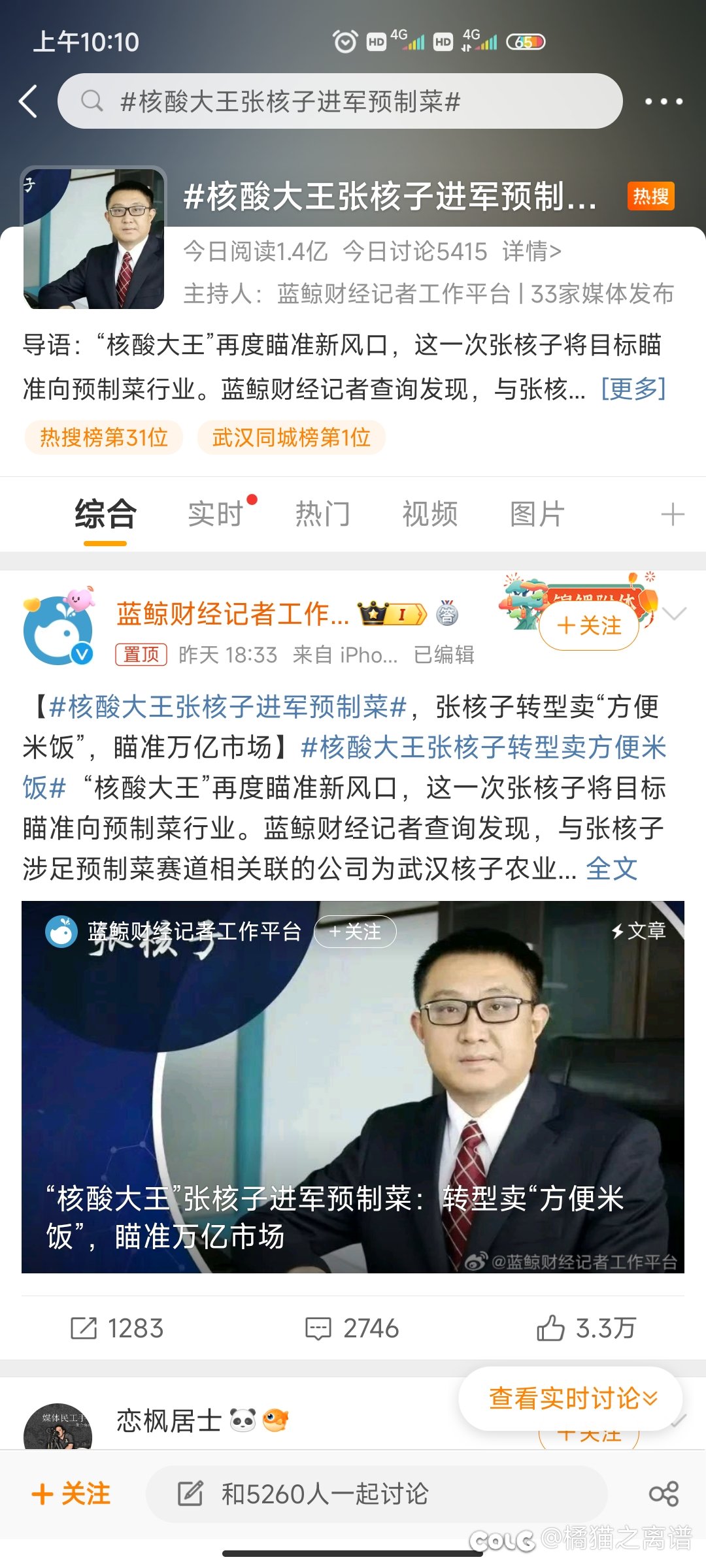The image size is (706, 1568).
Task: Repost the 蓝鲸财经 post
Action: click(118, 1328)
